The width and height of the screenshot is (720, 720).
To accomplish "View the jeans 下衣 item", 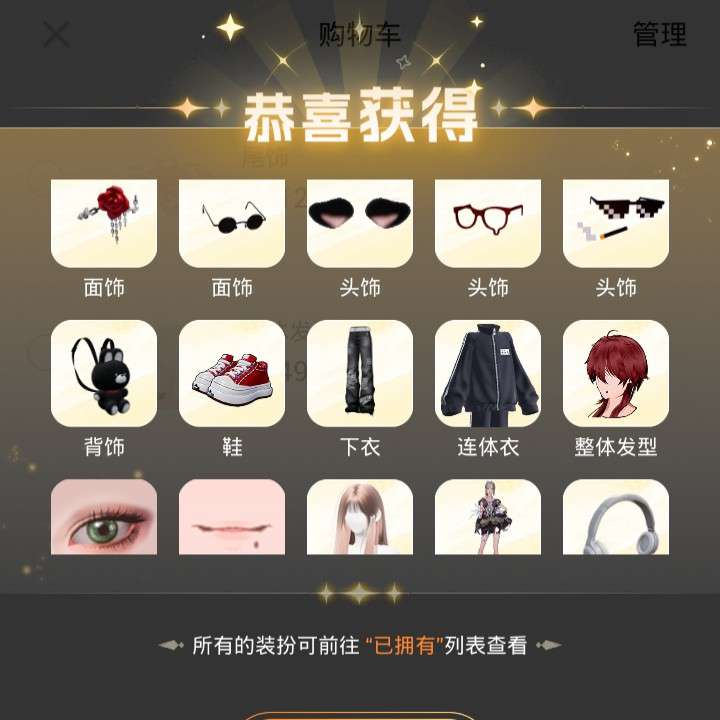I will coord(360,374).
